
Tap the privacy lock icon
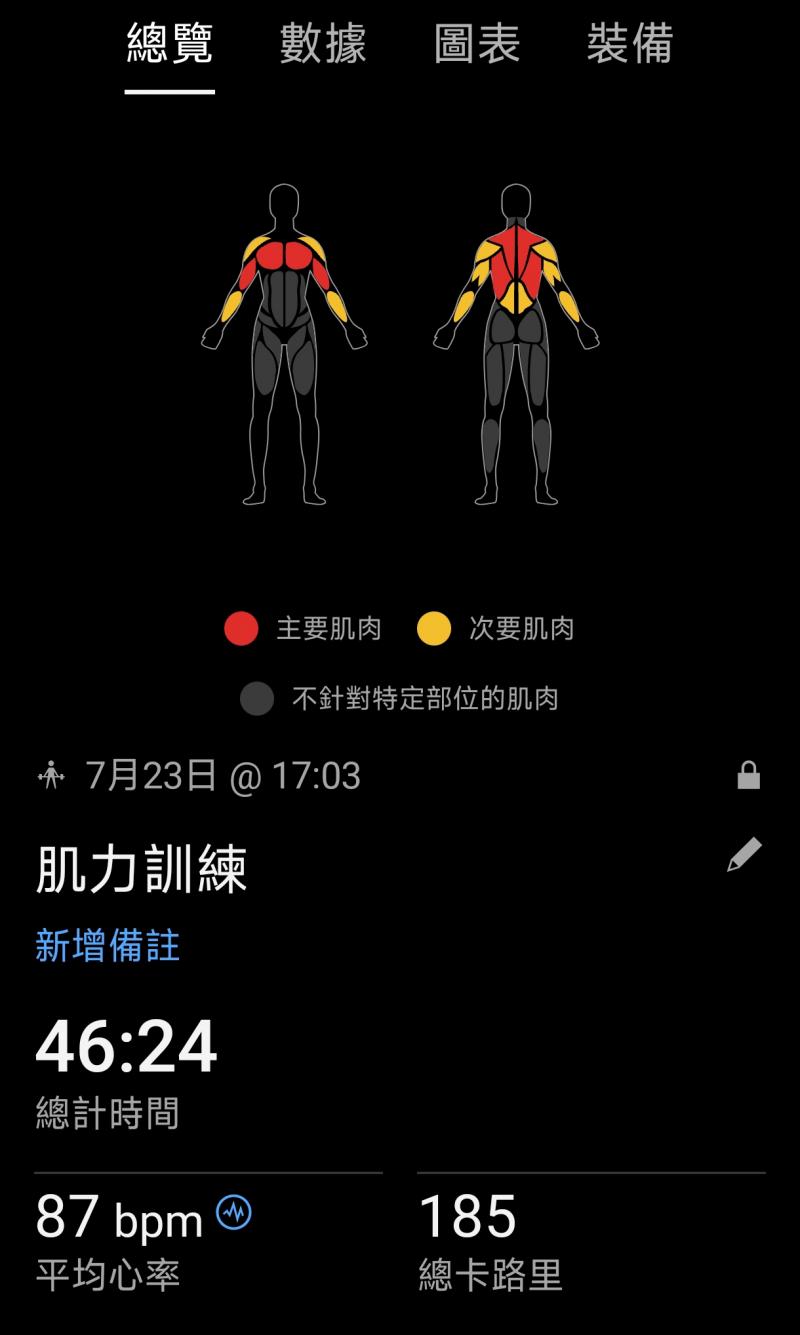(748, 776)
